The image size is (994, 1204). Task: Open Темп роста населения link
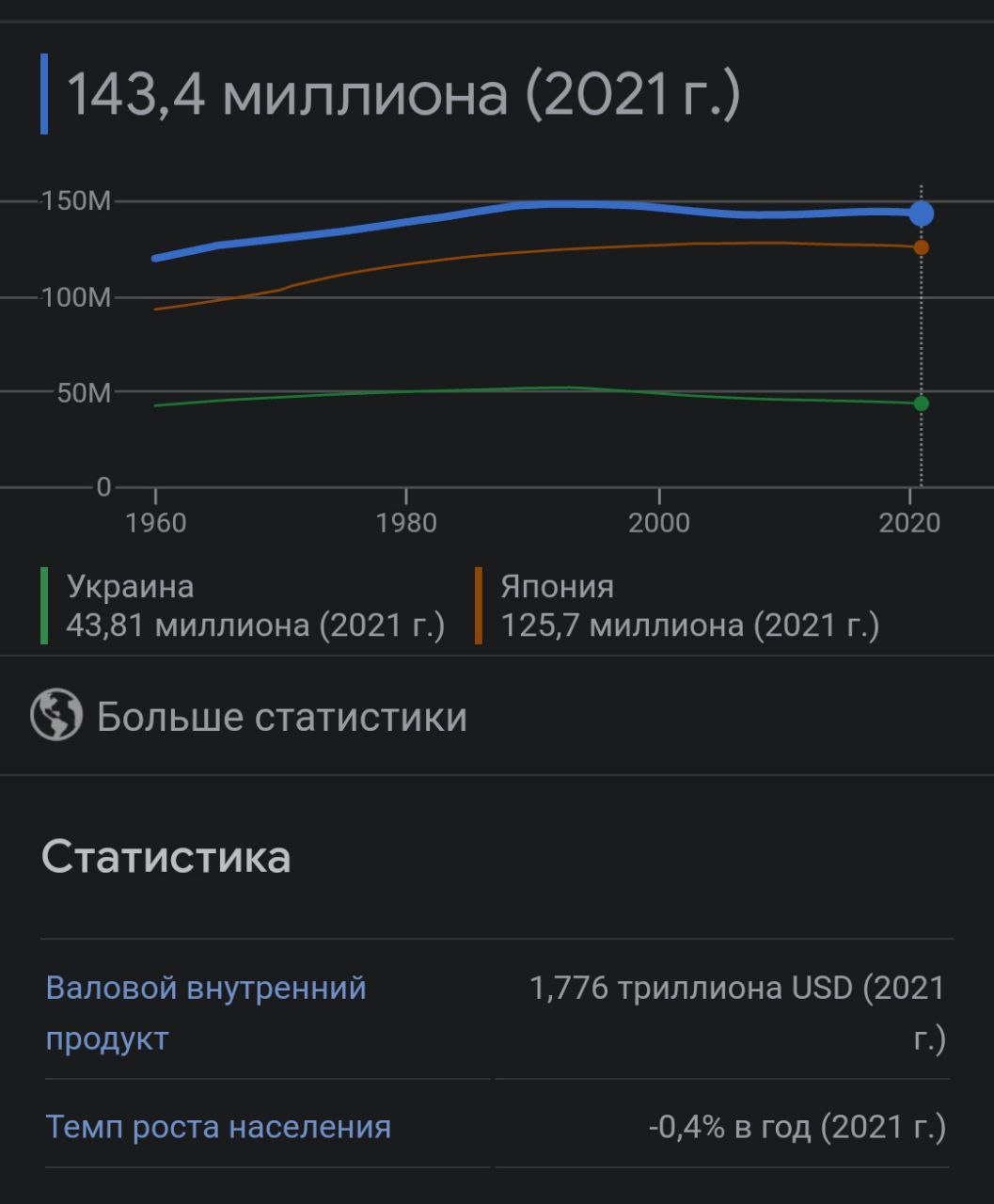pos(218,1127)
